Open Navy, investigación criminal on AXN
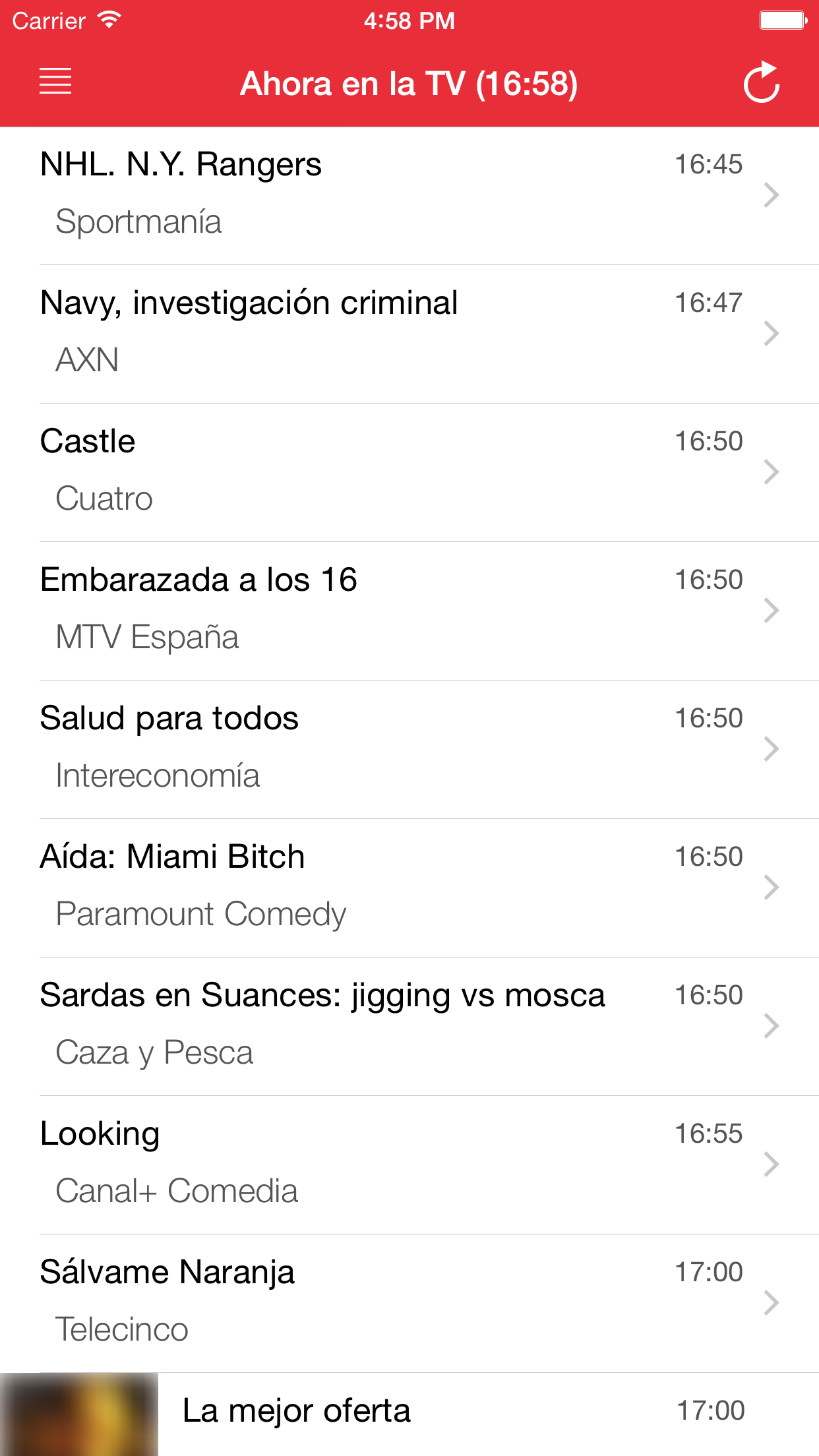Image resolution: width=819 pixels, height=1456 pixels. (409, 334)
